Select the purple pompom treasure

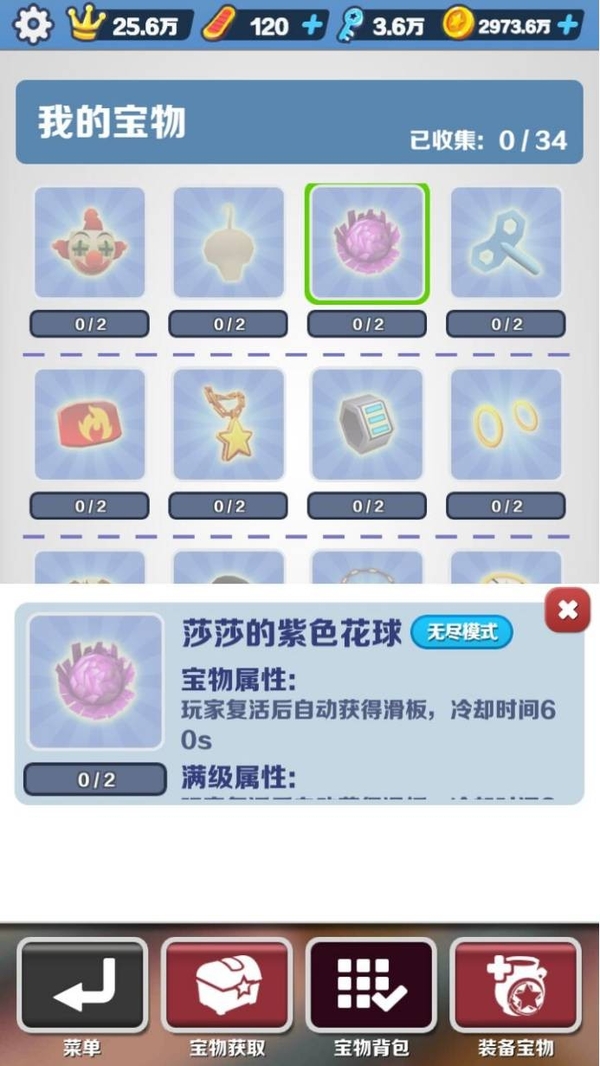click(x=367, y=242)
